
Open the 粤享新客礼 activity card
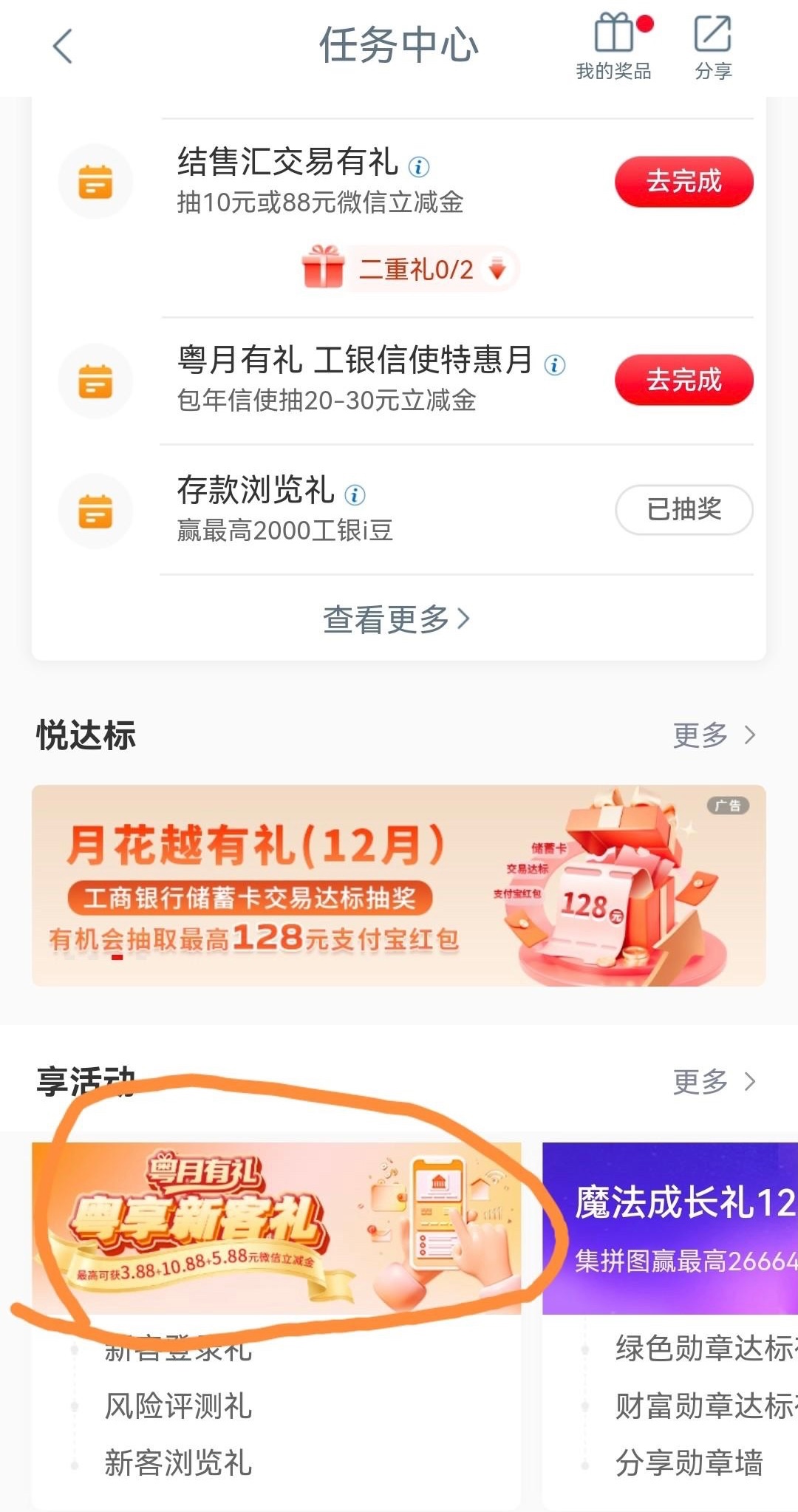pyautogui.click(x=276, y=1227)
